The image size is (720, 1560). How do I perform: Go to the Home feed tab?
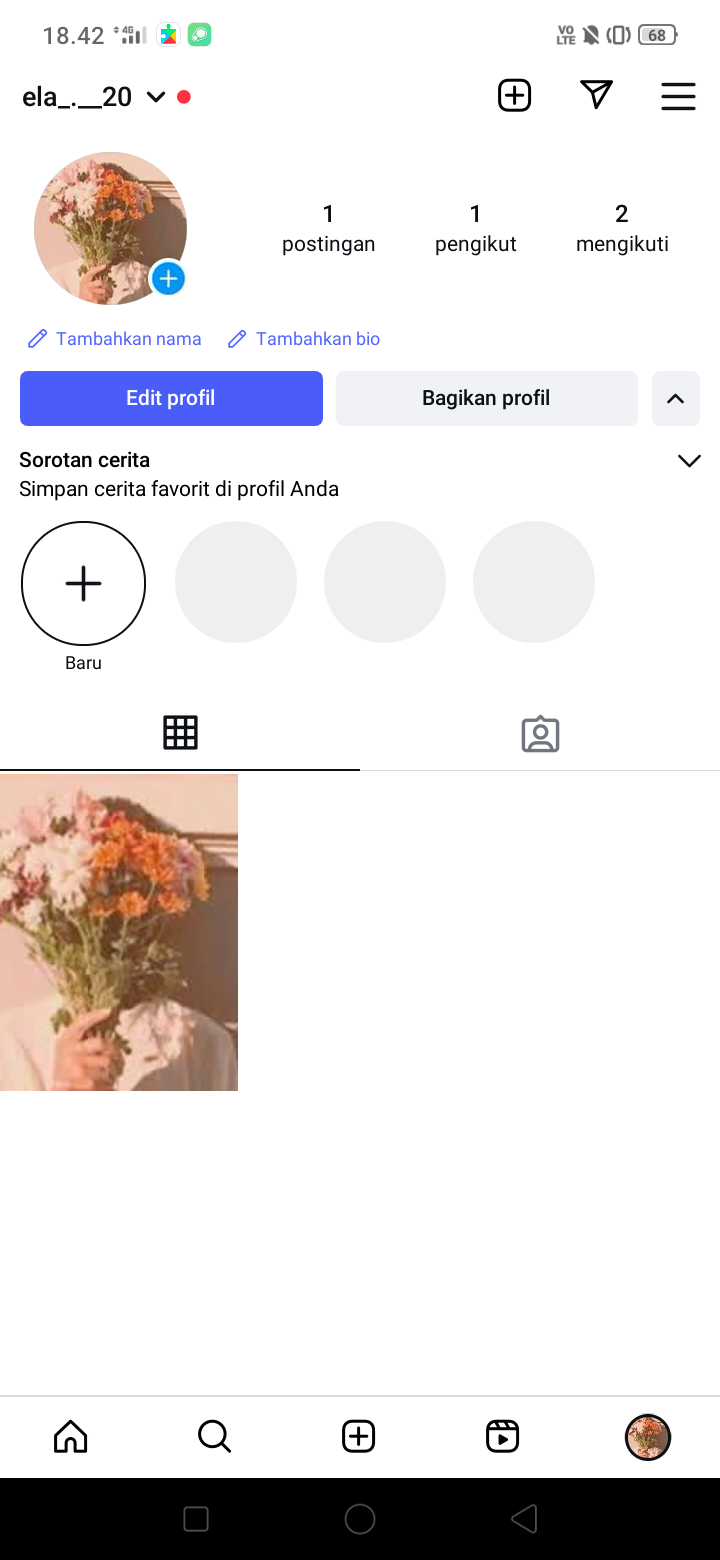70,1437
